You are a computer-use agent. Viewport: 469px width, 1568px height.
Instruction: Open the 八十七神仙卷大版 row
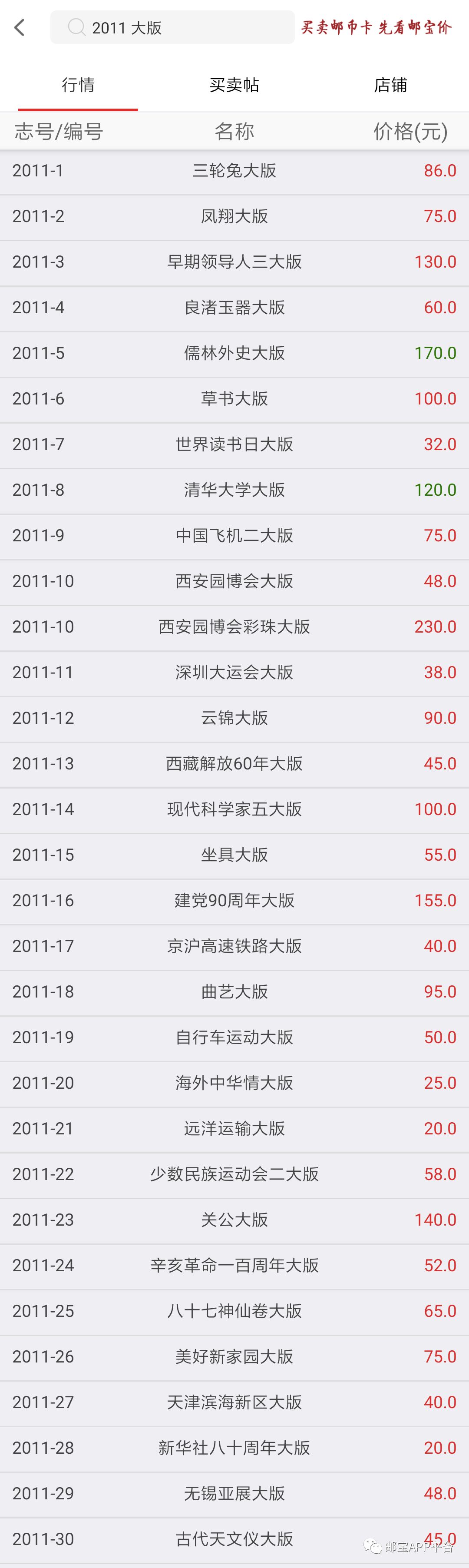234,1311
